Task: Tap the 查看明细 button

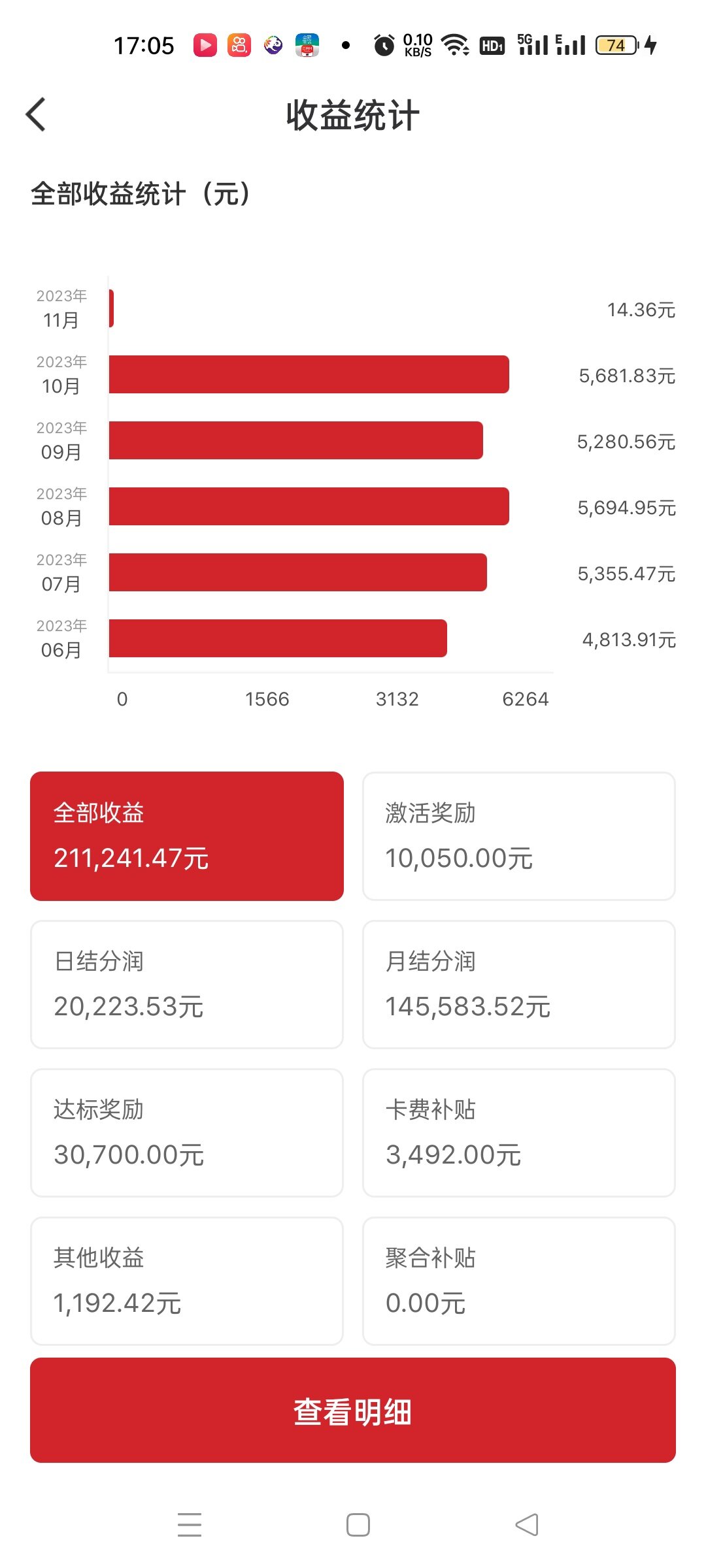Action: click(353, 1410)
